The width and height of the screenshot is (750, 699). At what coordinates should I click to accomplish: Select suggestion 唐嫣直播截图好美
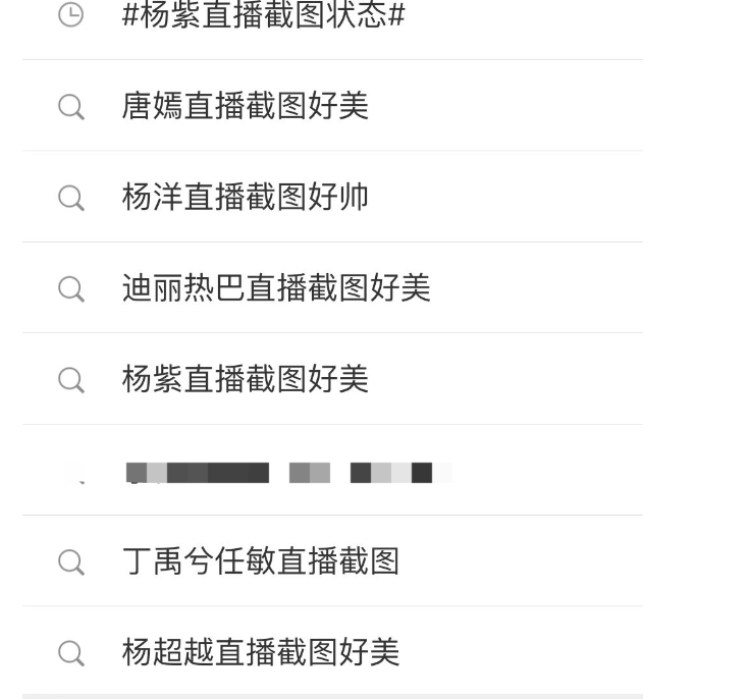(245, 106)
